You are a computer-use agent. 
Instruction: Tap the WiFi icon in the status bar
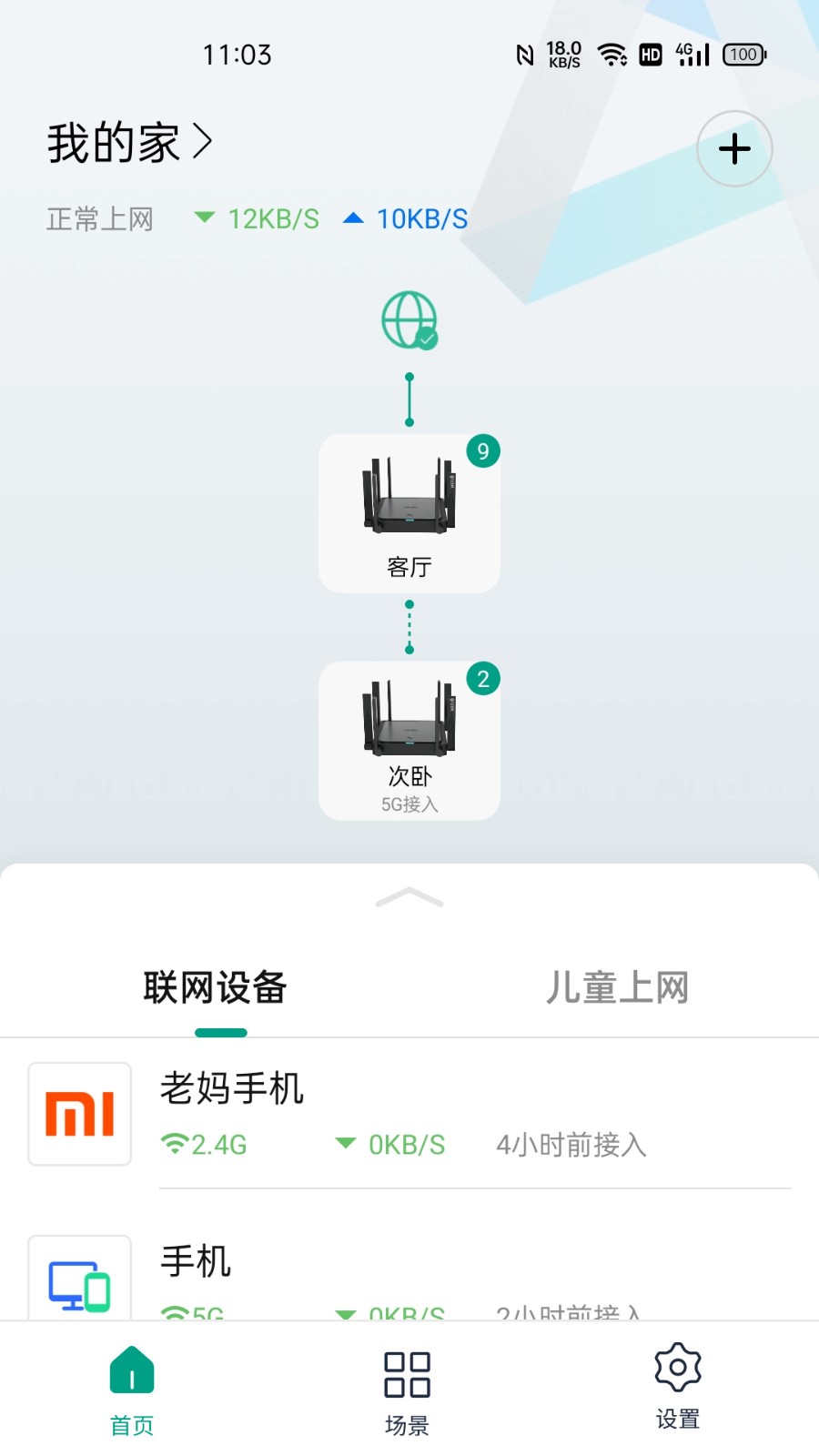[x=612, y=55]
